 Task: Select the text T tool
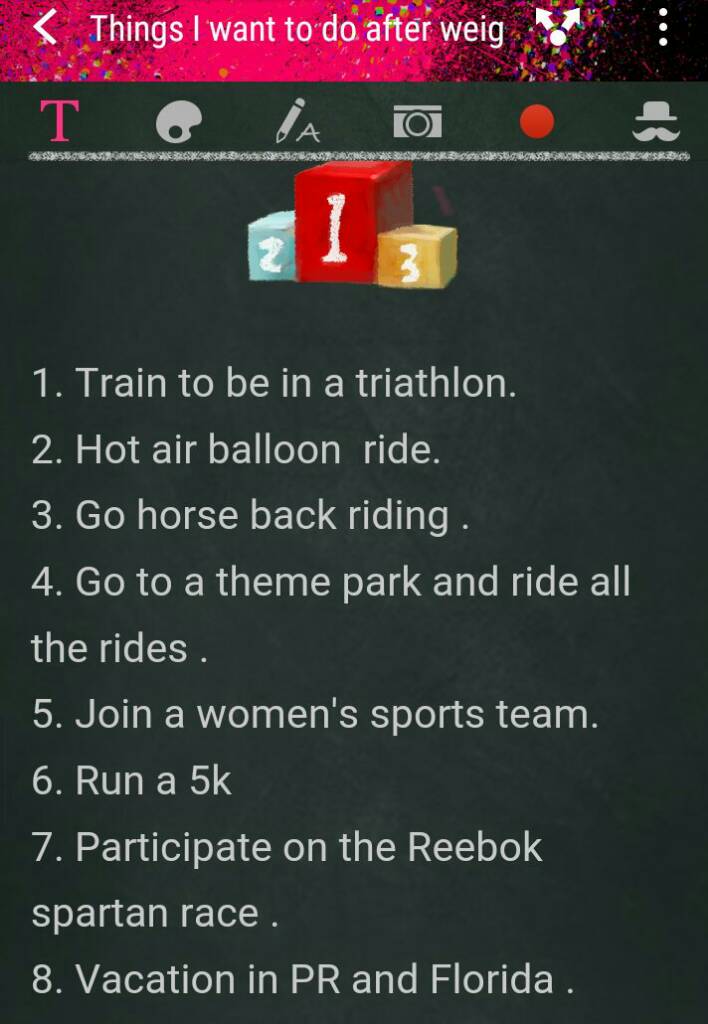60,121
